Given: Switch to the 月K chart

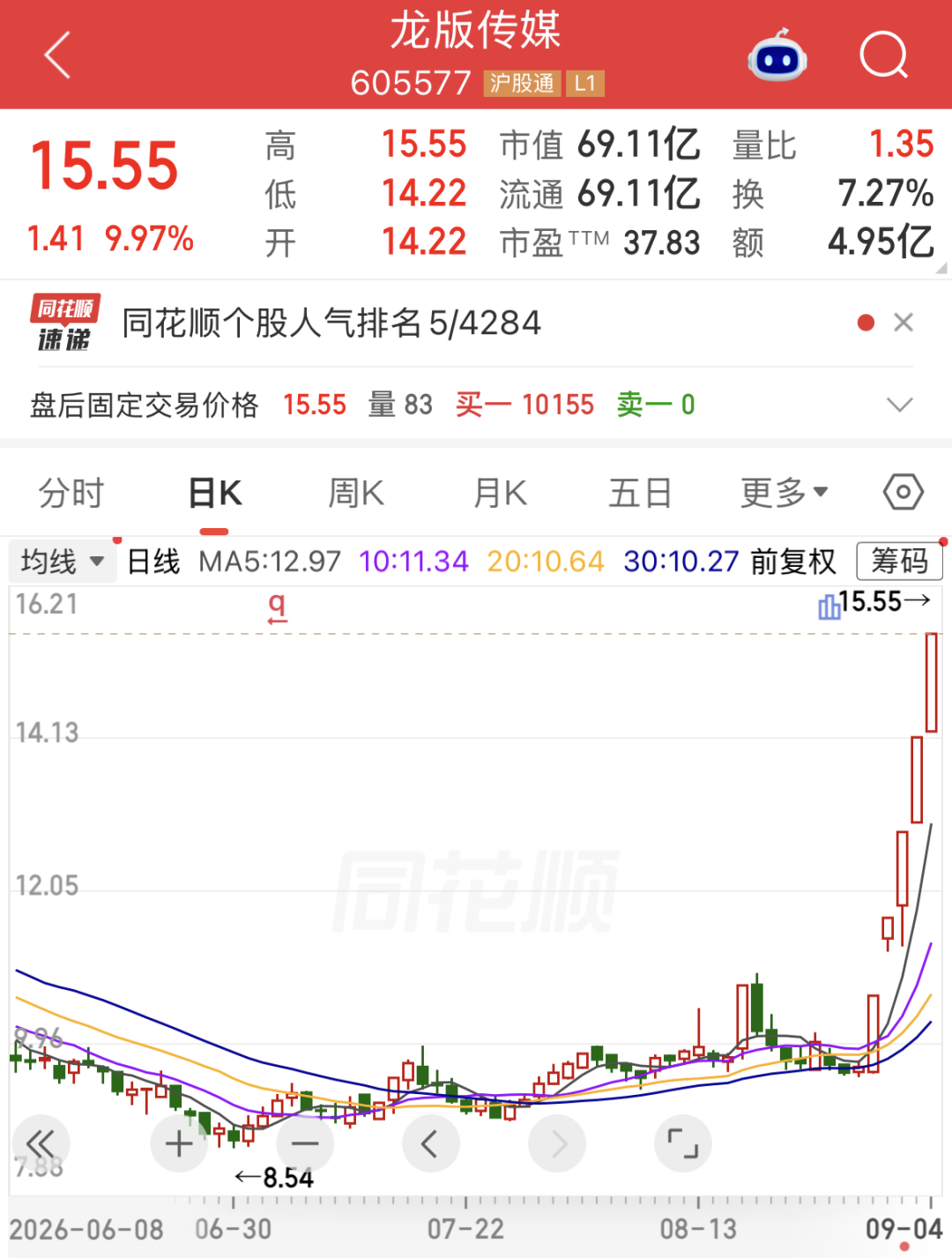Looking at the screenshot, I should [500, 493].
